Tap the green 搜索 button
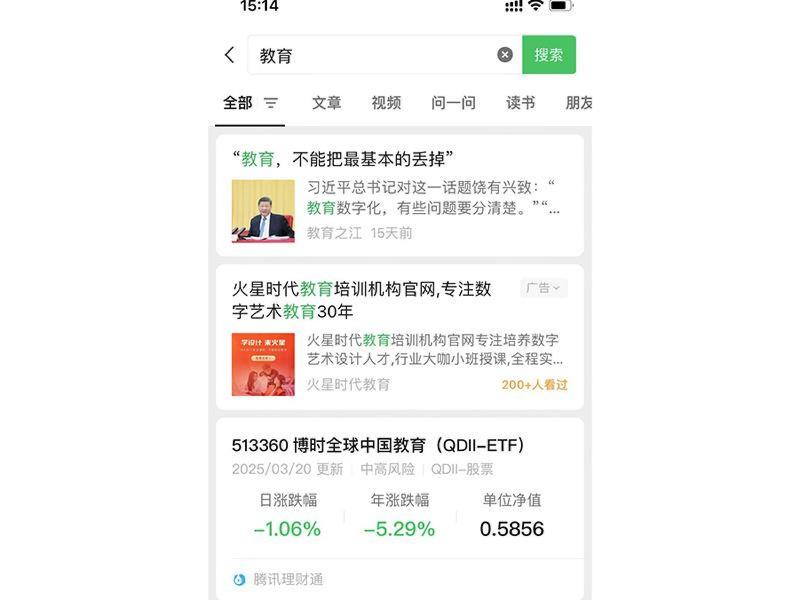 click(x=548, y=55)
